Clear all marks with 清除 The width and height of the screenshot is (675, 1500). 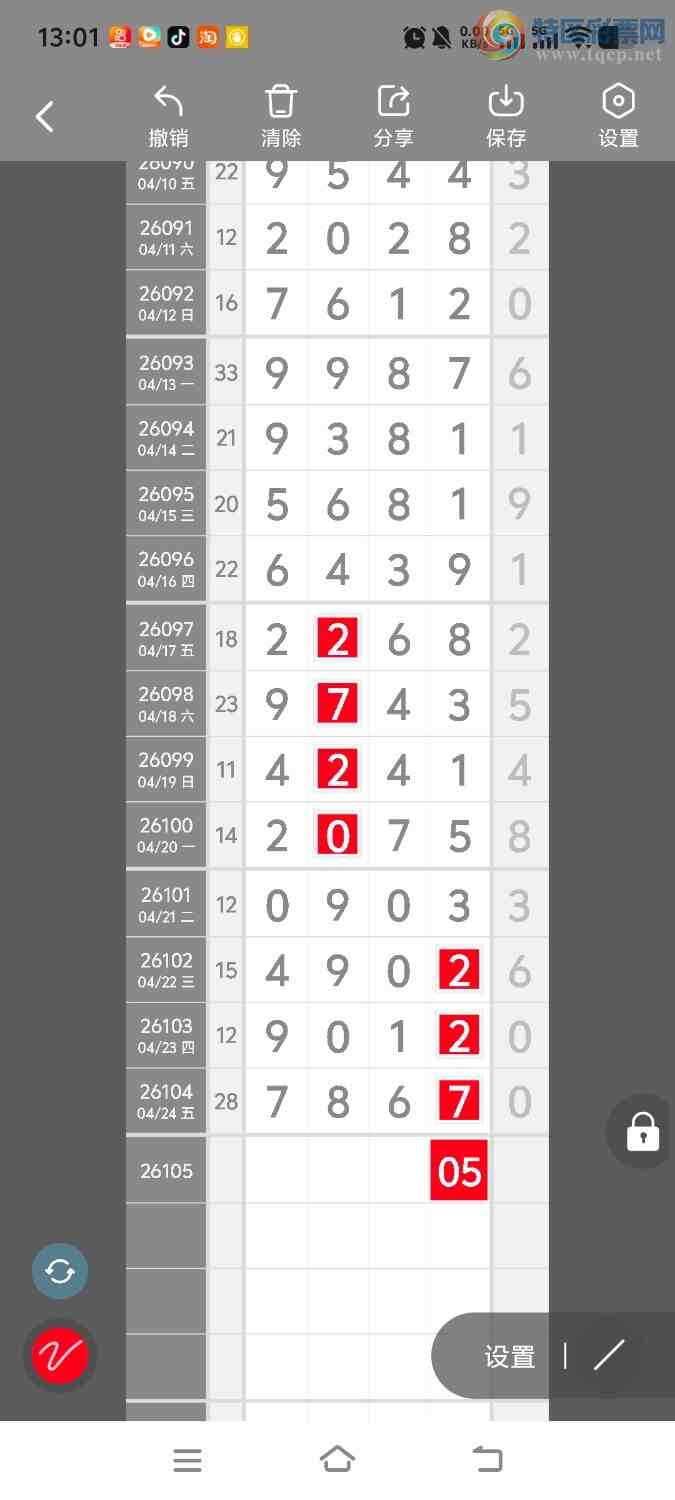(281, 117)
